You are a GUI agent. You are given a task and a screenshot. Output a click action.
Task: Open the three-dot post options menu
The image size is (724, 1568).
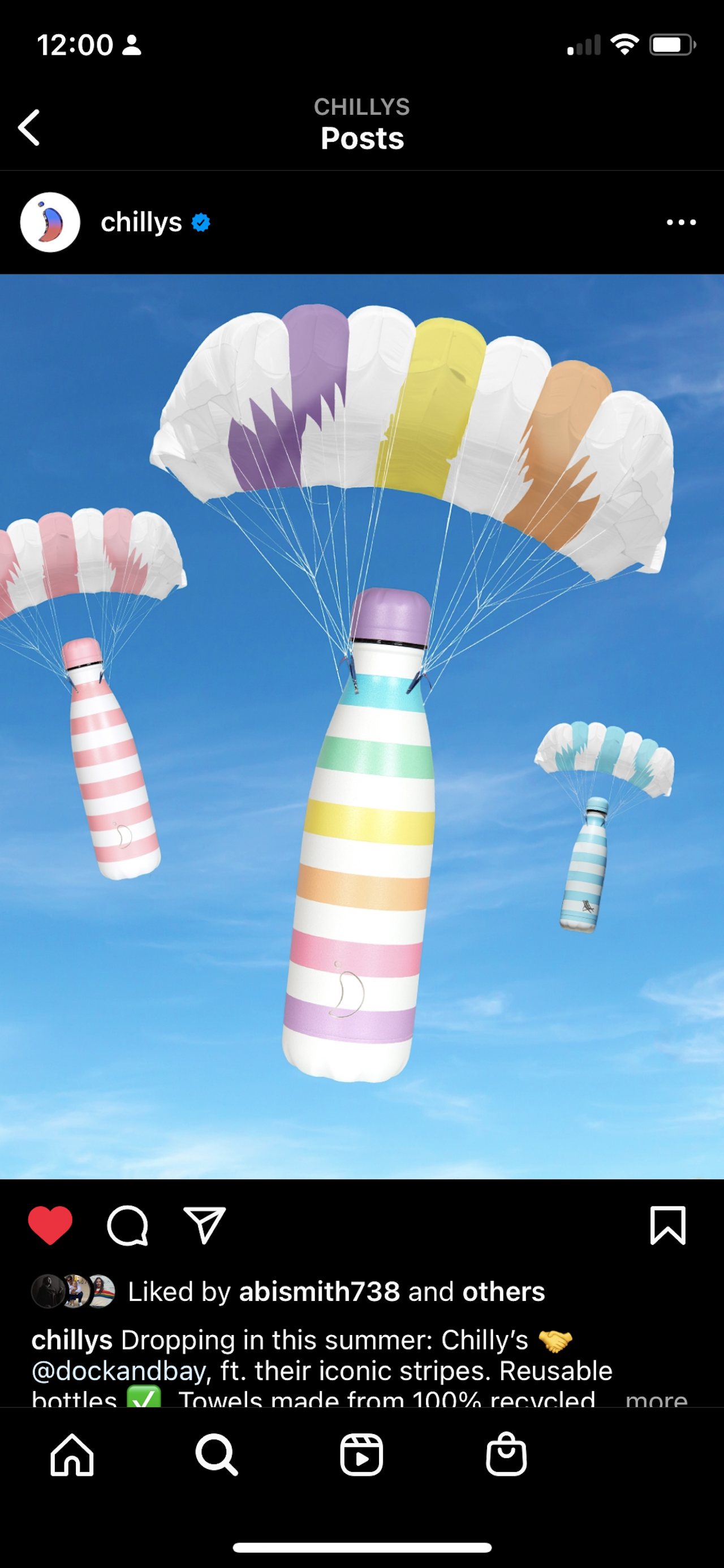point(681,222)
